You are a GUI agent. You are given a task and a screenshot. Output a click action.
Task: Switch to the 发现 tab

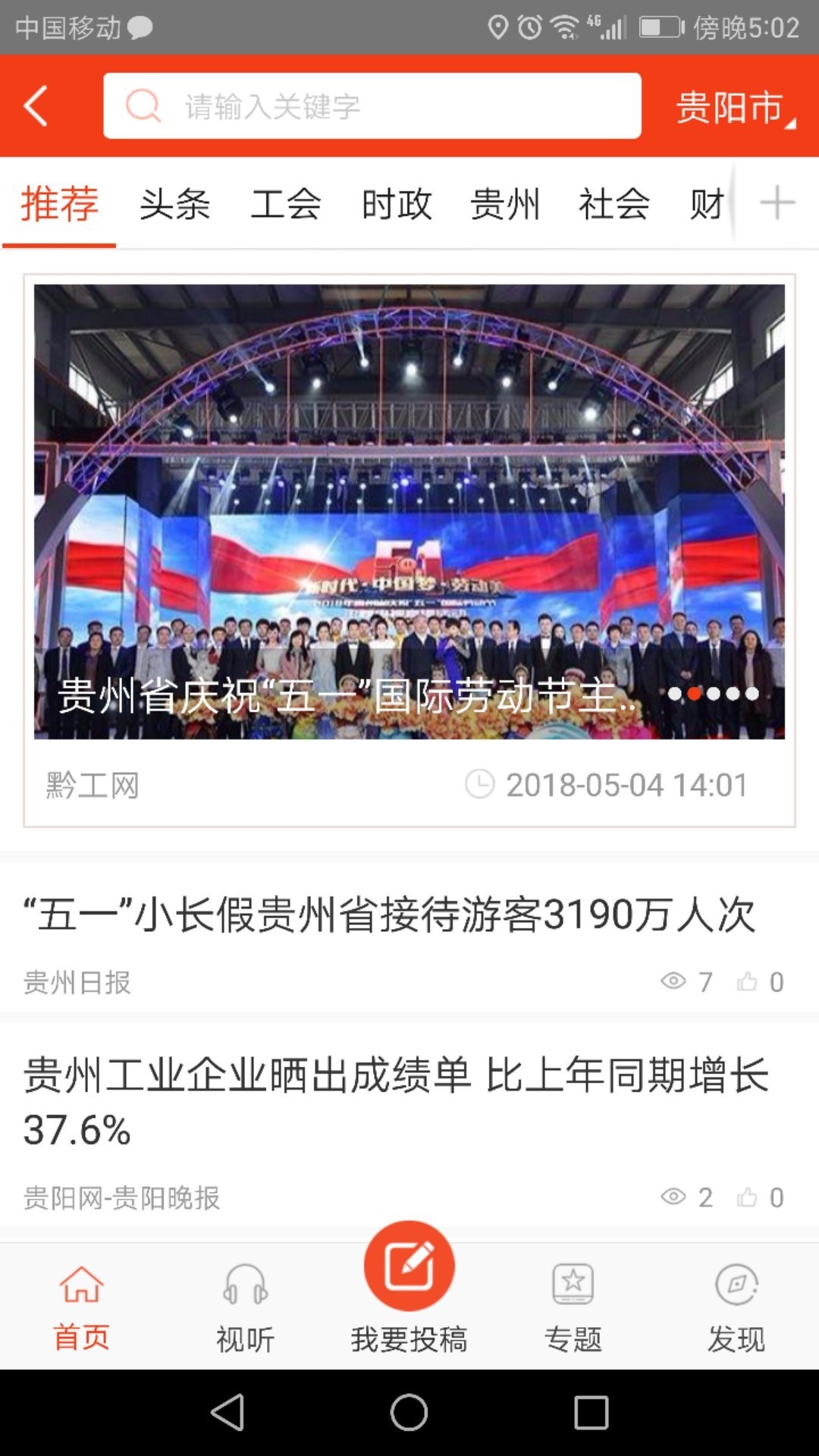(x=736, y=1308)
